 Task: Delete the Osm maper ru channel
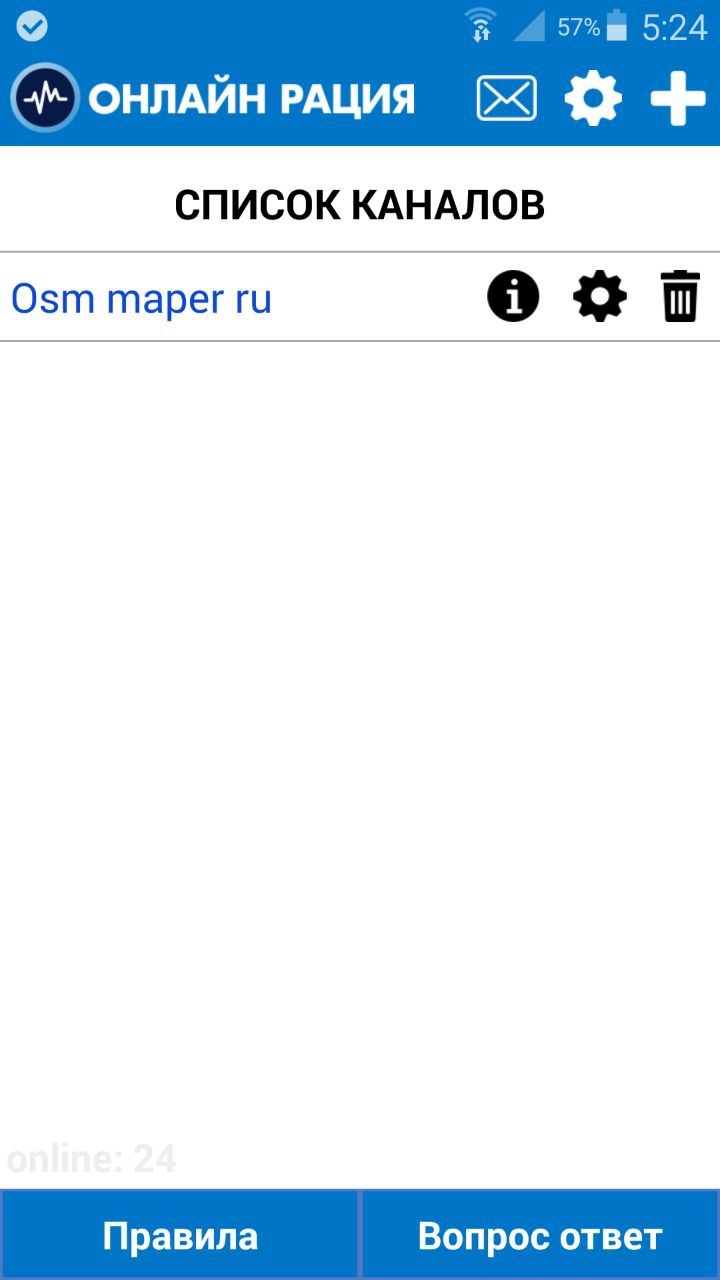tap(680, 297)
